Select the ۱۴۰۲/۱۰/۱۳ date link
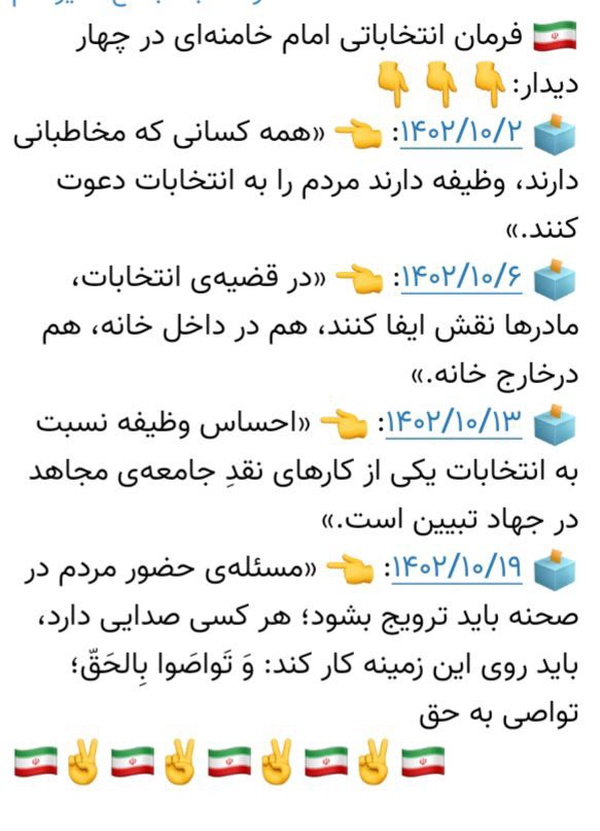Screen dimensions: 600x831 (454, 423)
